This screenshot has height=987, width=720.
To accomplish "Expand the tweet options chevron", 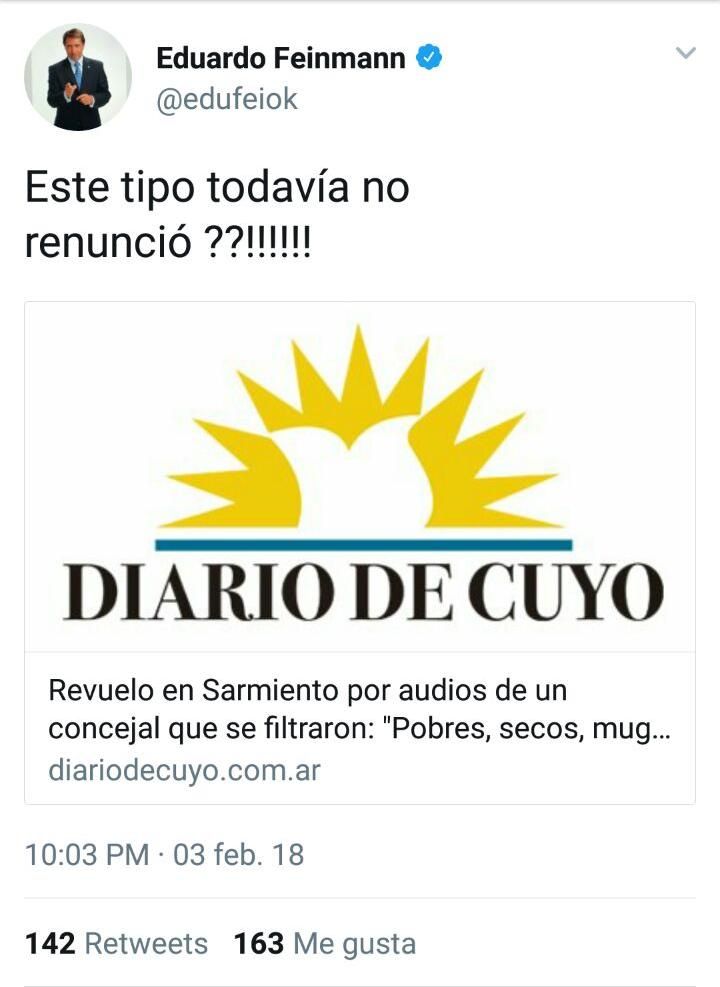I will click(x=685, y=54).
